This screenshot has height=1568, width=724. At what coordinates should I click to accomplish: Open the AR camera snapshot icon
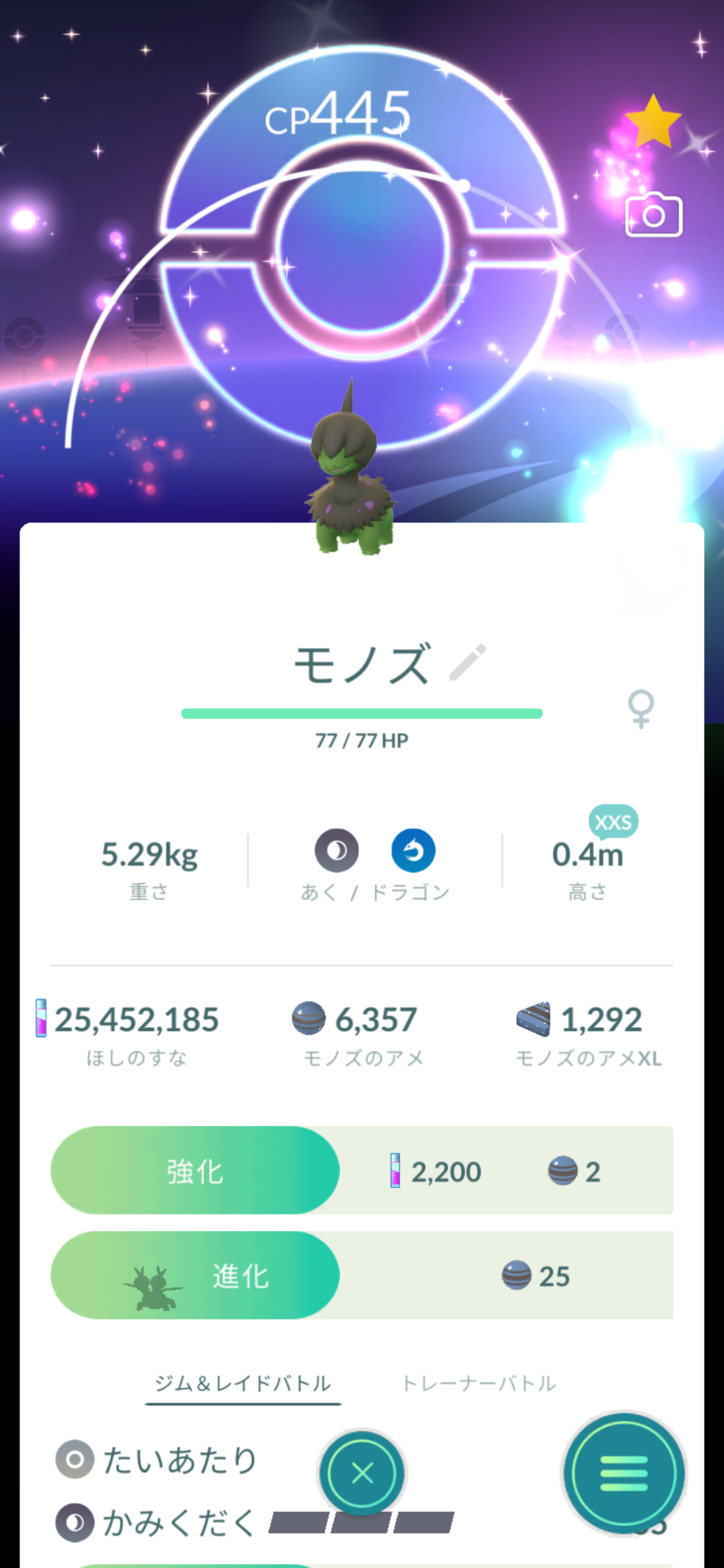(x=654, y=214)
